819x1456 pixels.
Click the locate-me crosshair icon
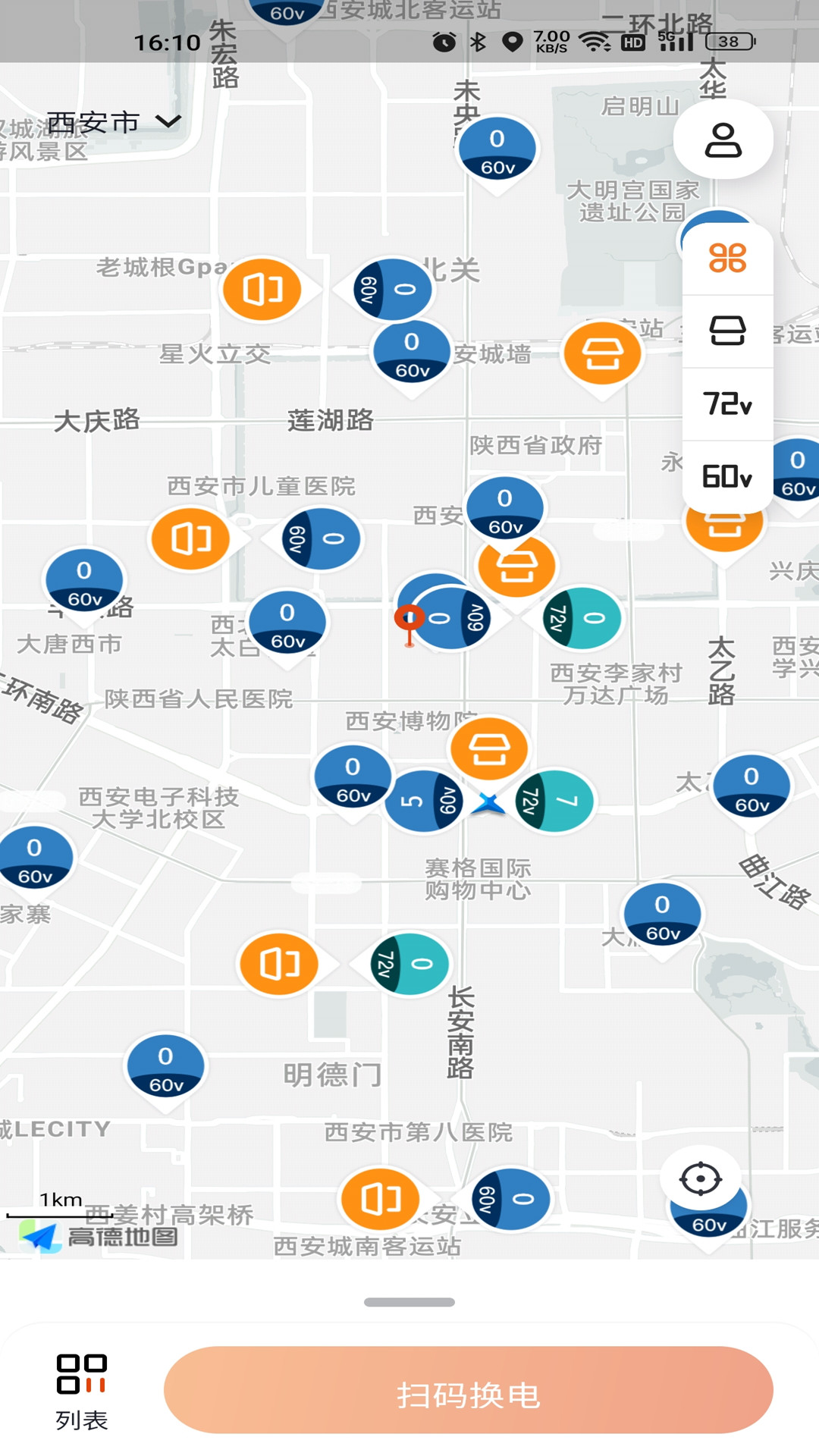(701, 1178)
